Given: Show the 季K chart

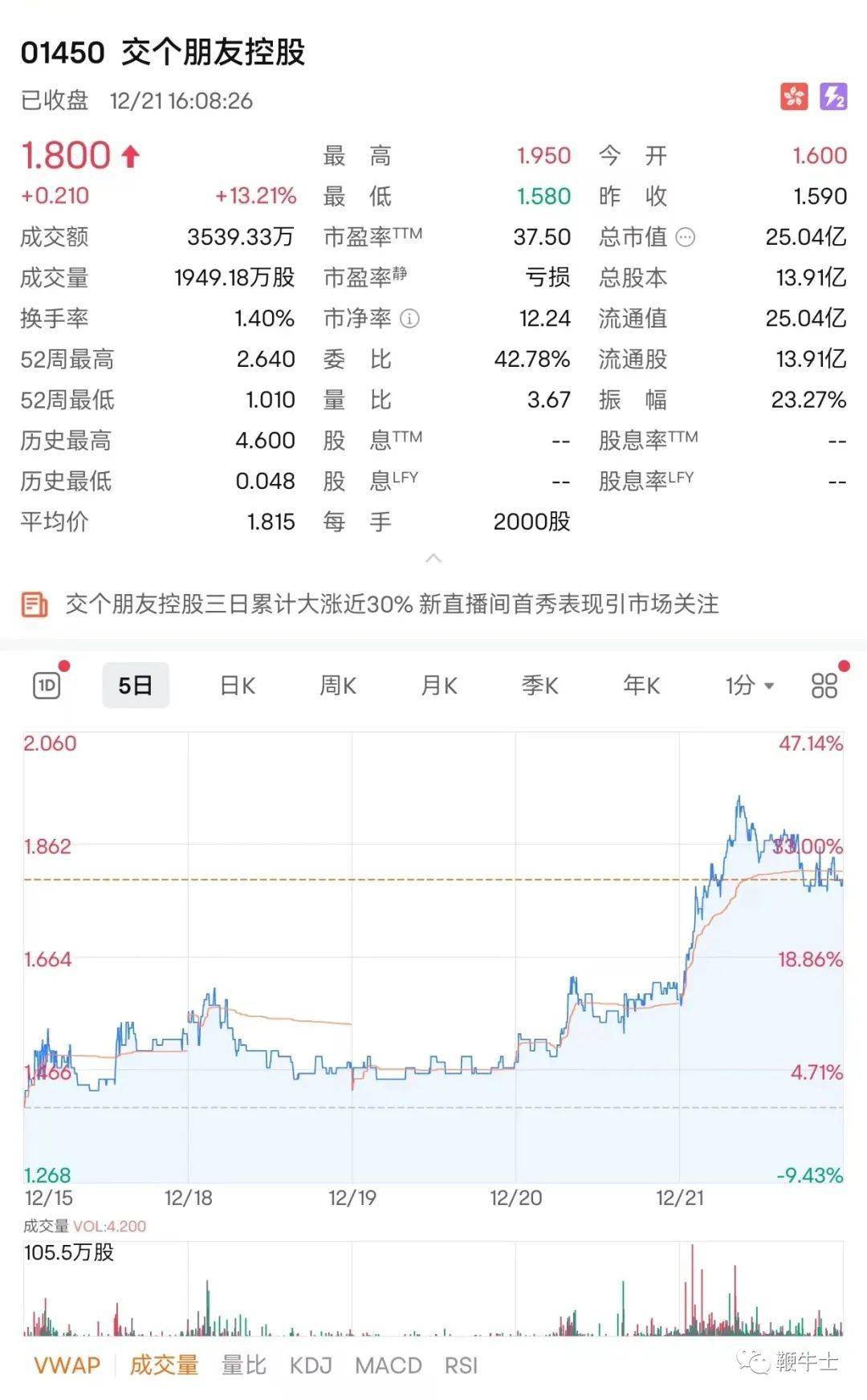Looking at the screenshot, I should coord(539,686).
